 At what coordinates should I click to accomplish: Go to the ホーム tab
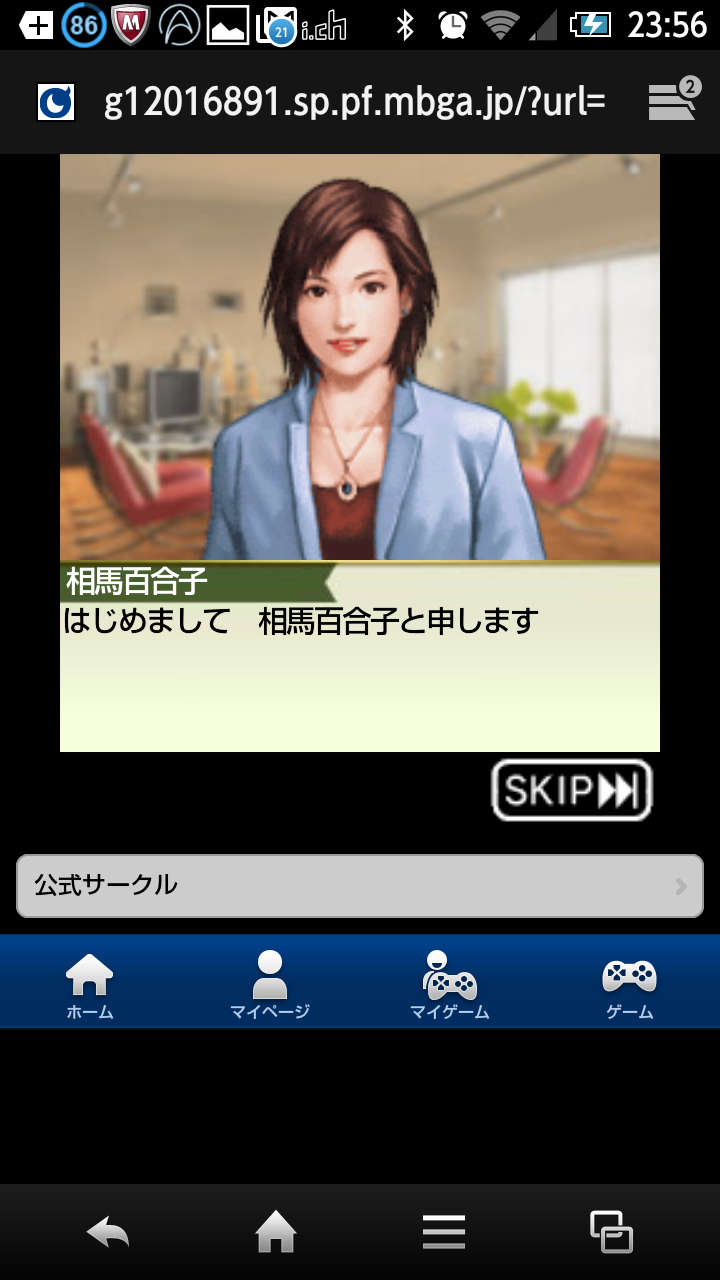90,983
